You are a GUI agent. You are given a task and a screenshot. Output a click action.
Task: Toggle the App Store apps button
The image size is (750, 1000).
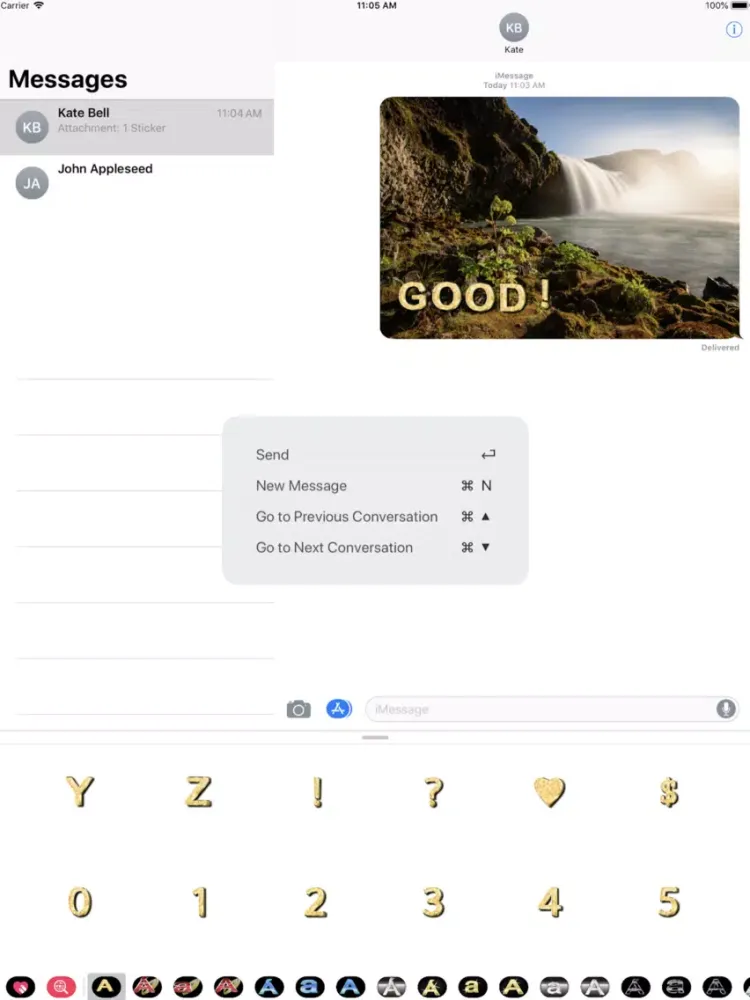coord(338,709)
